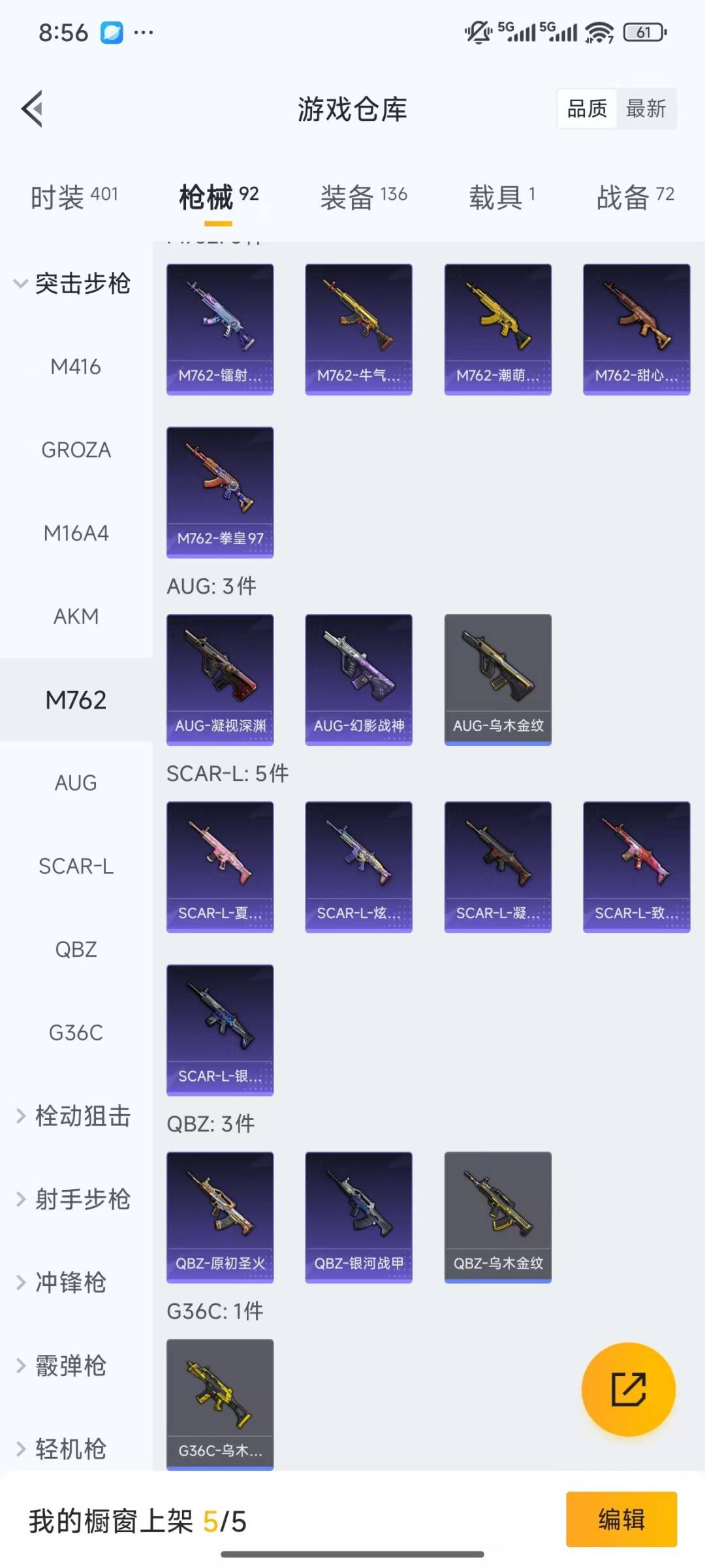This screenshot has width=705, height=1568.
Task: Select GROZA in the weapon list
Action: click(76, 450)
